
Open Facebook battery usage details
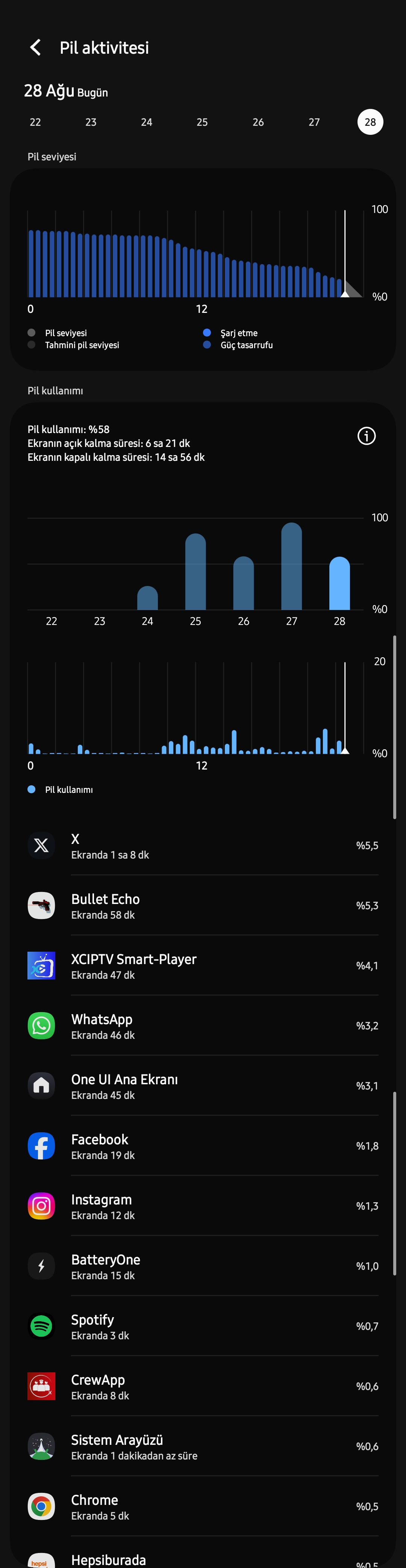(203, 1146)
